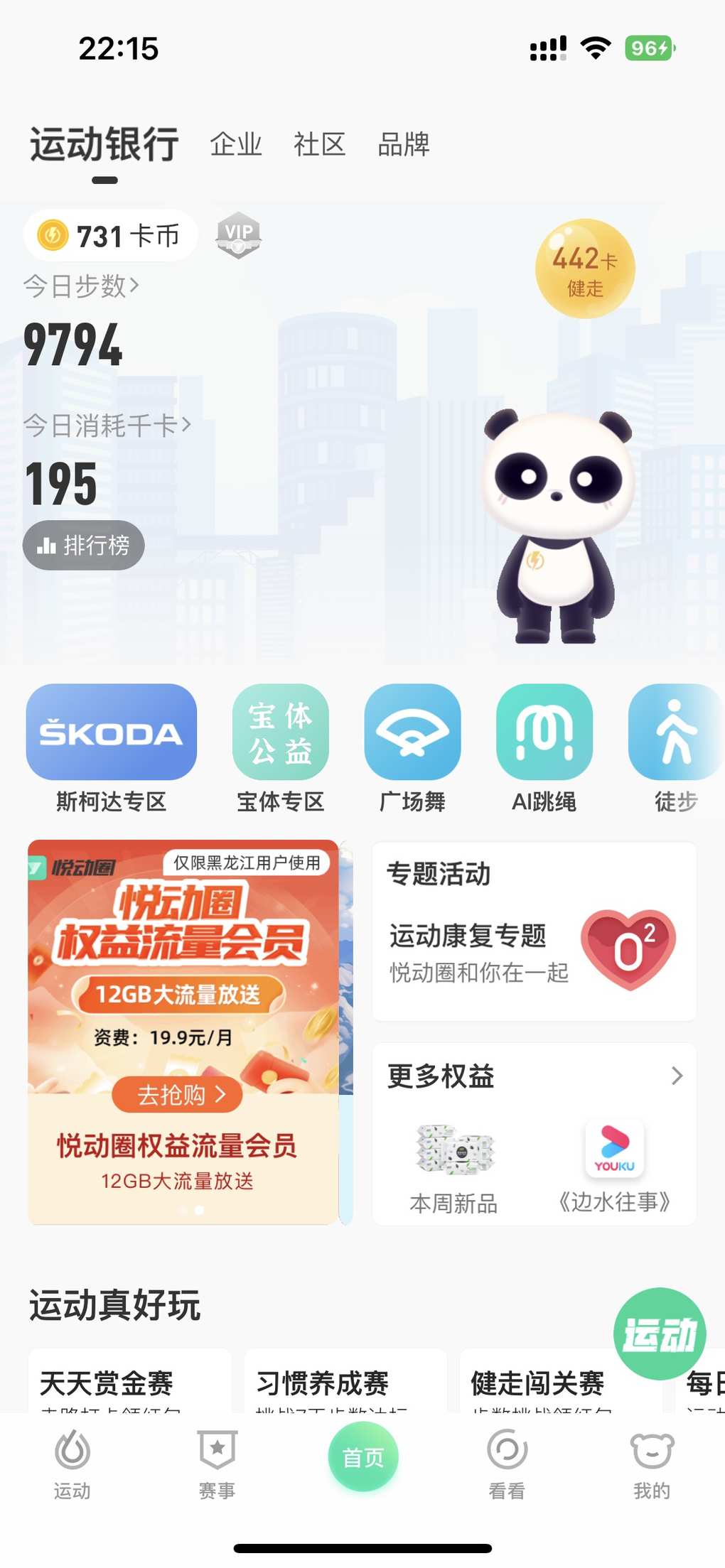View 今日消耗千卡 details

click(107, 426)
